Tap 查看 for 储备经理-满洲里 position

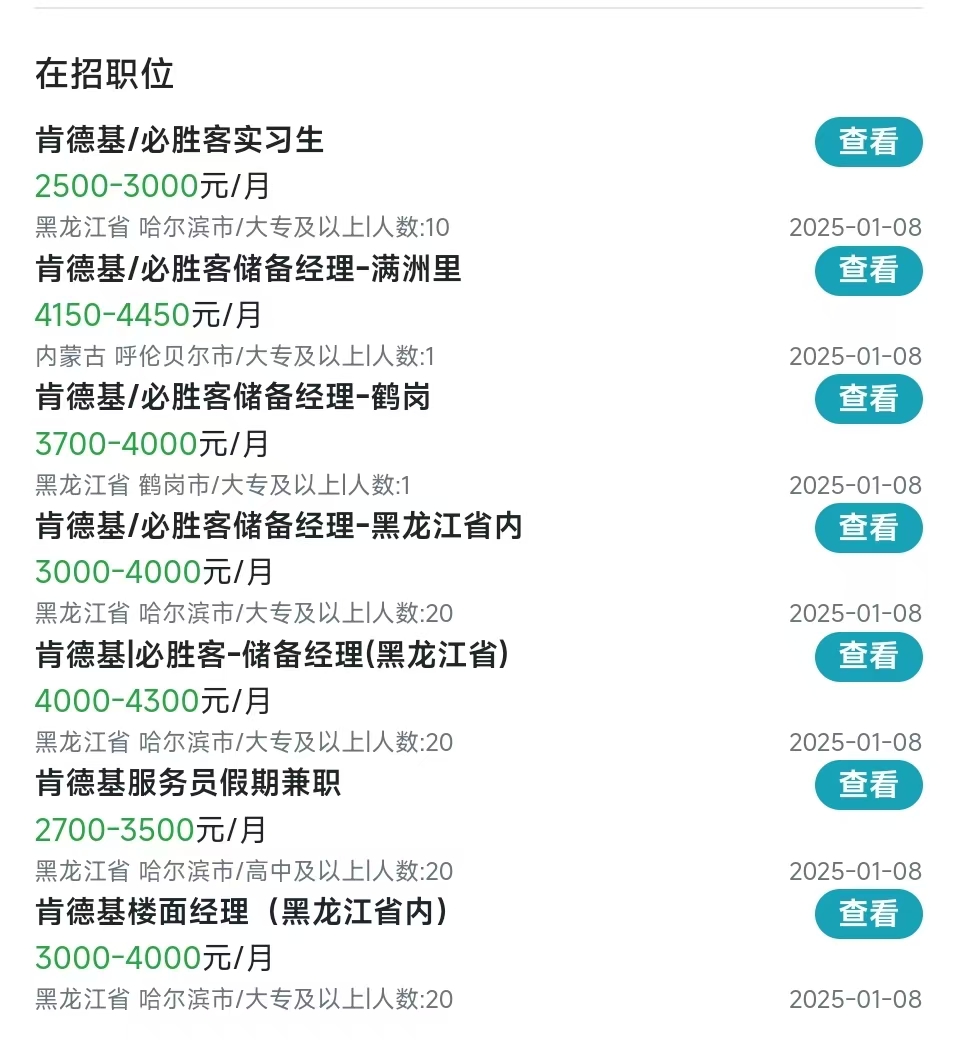point(868,270)
